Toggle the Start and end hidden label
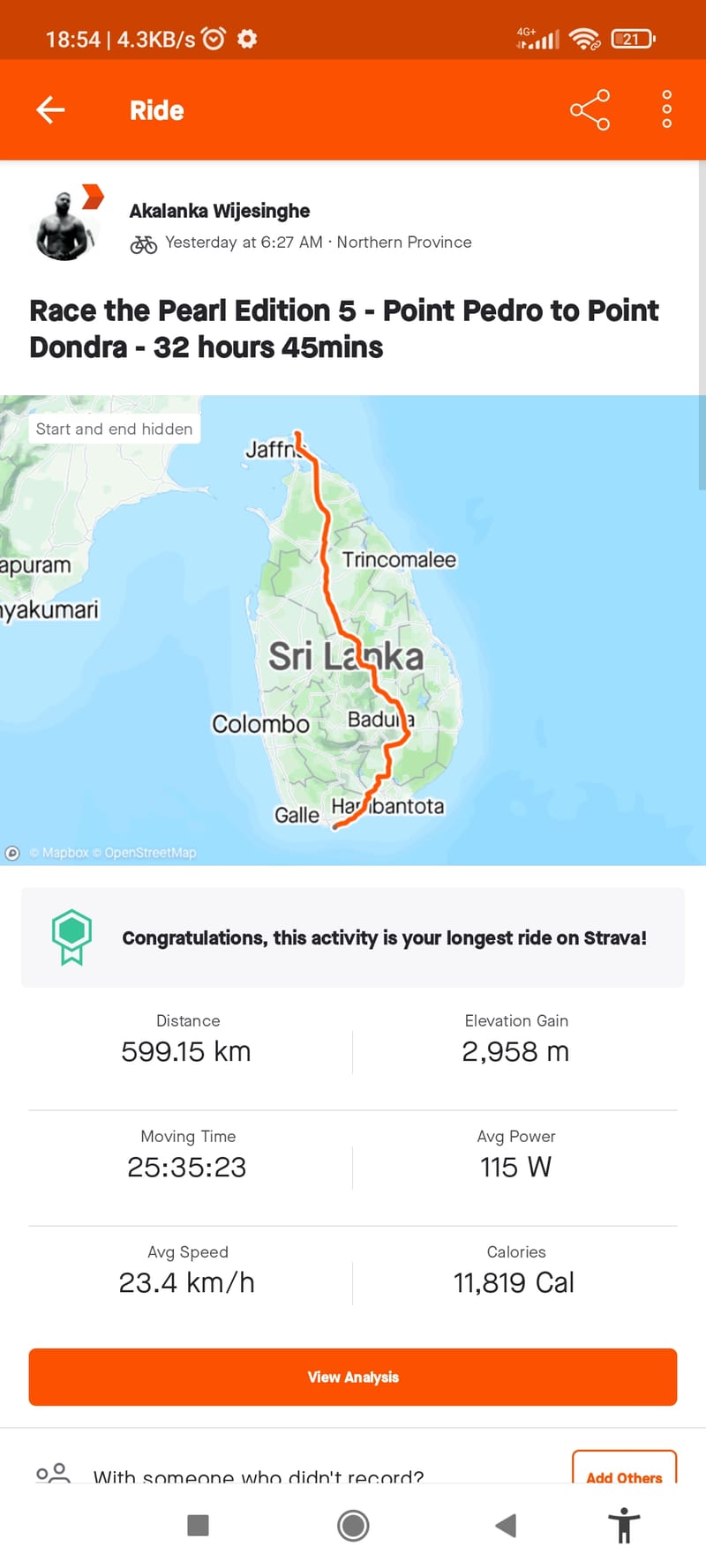This screenshot has height=1568, width=706. point(114,429)
